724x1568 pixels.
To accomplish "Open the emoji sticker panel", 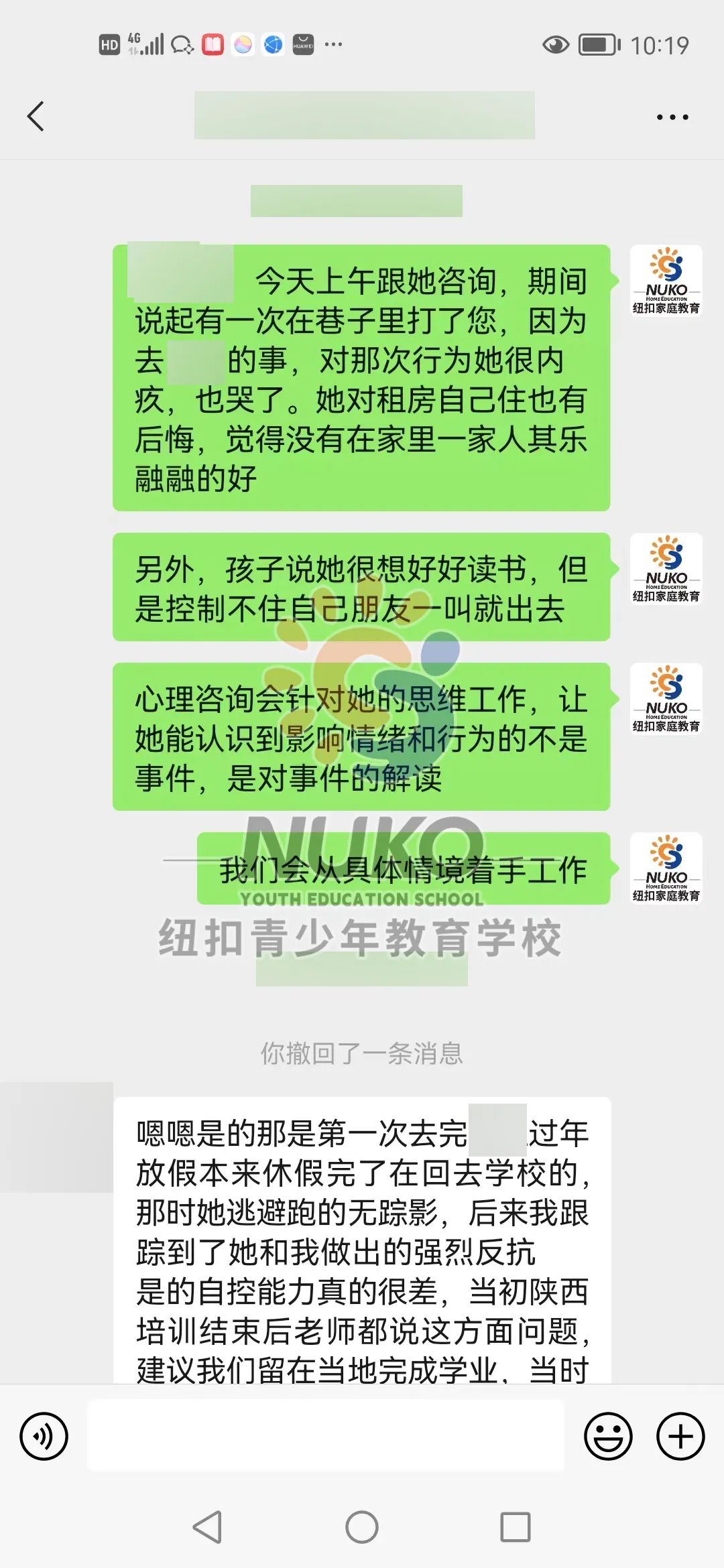I will pyautogui.click(x=608, y=1436).
